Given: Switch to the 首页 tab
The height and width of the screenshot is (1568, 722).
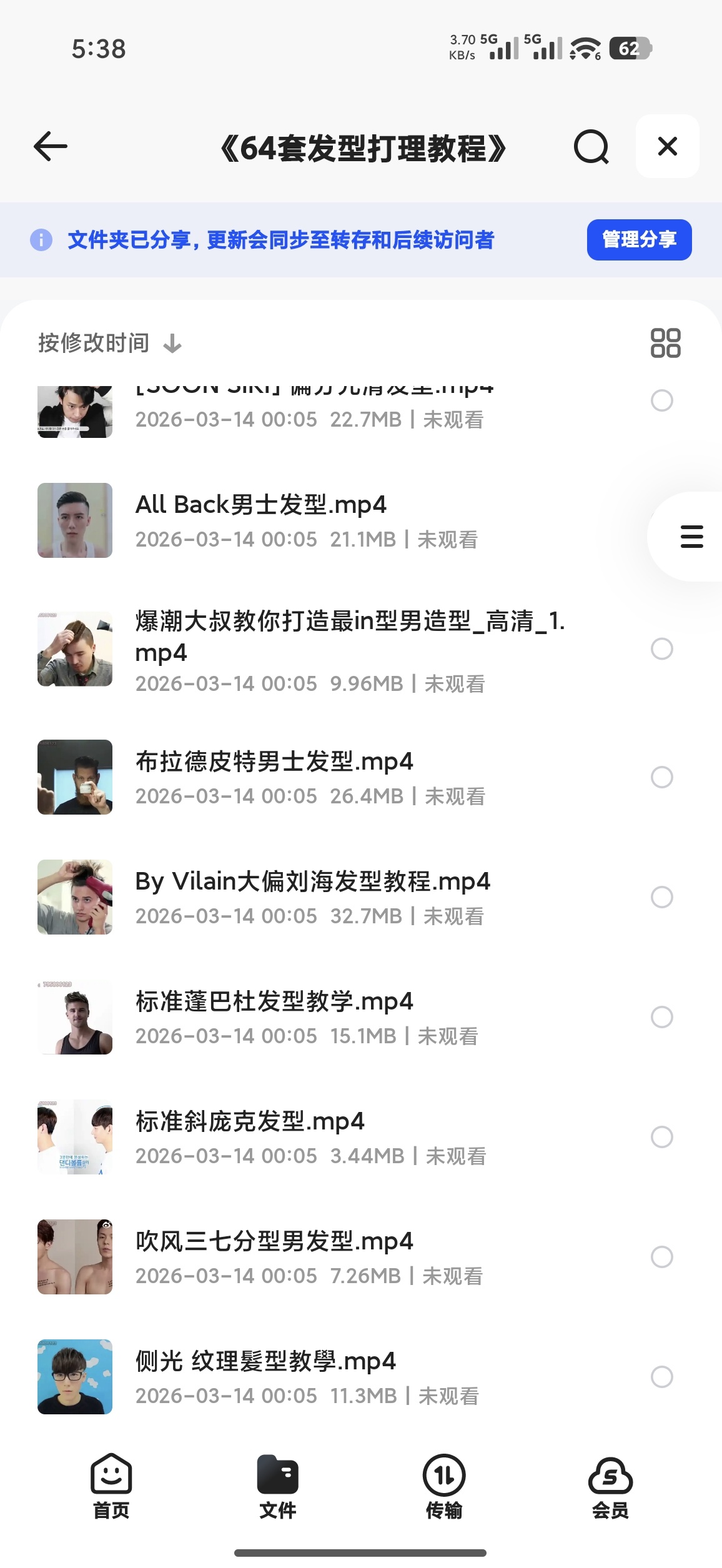Looking at the screenshot, I should click(x=111, y=1487).
